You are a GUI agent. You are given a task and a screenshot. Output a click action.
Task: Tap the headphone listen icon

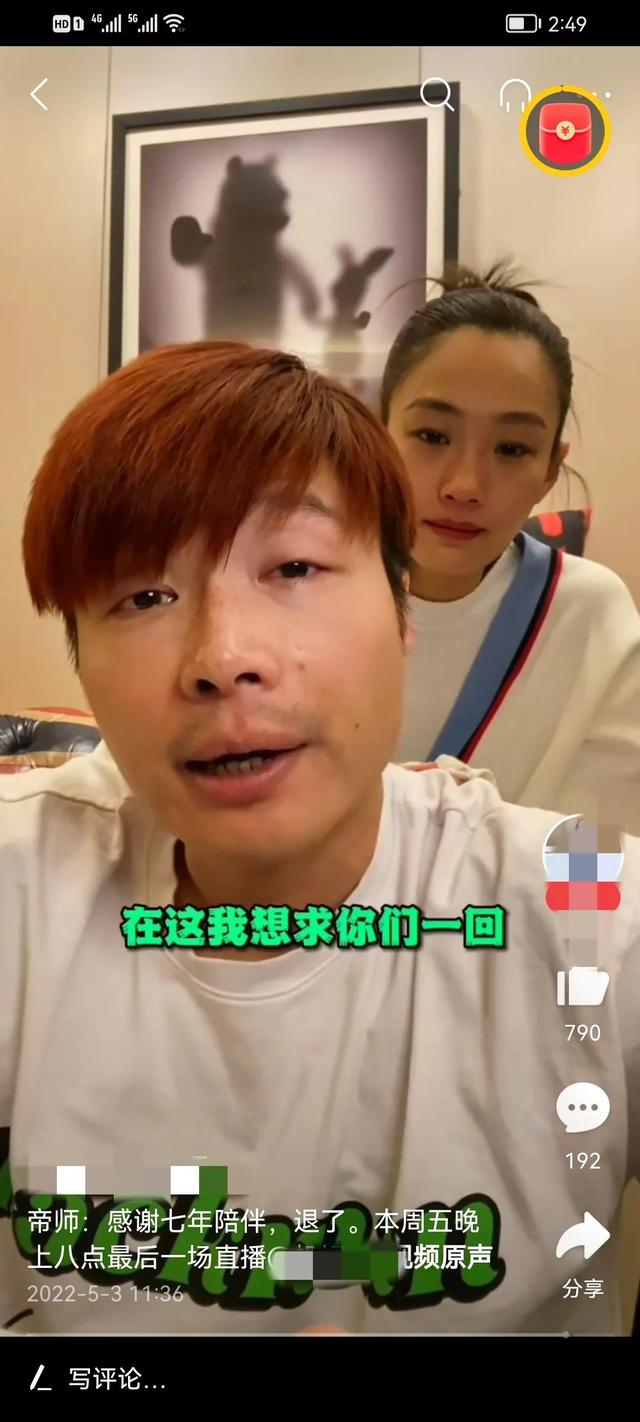click(514, 95)
